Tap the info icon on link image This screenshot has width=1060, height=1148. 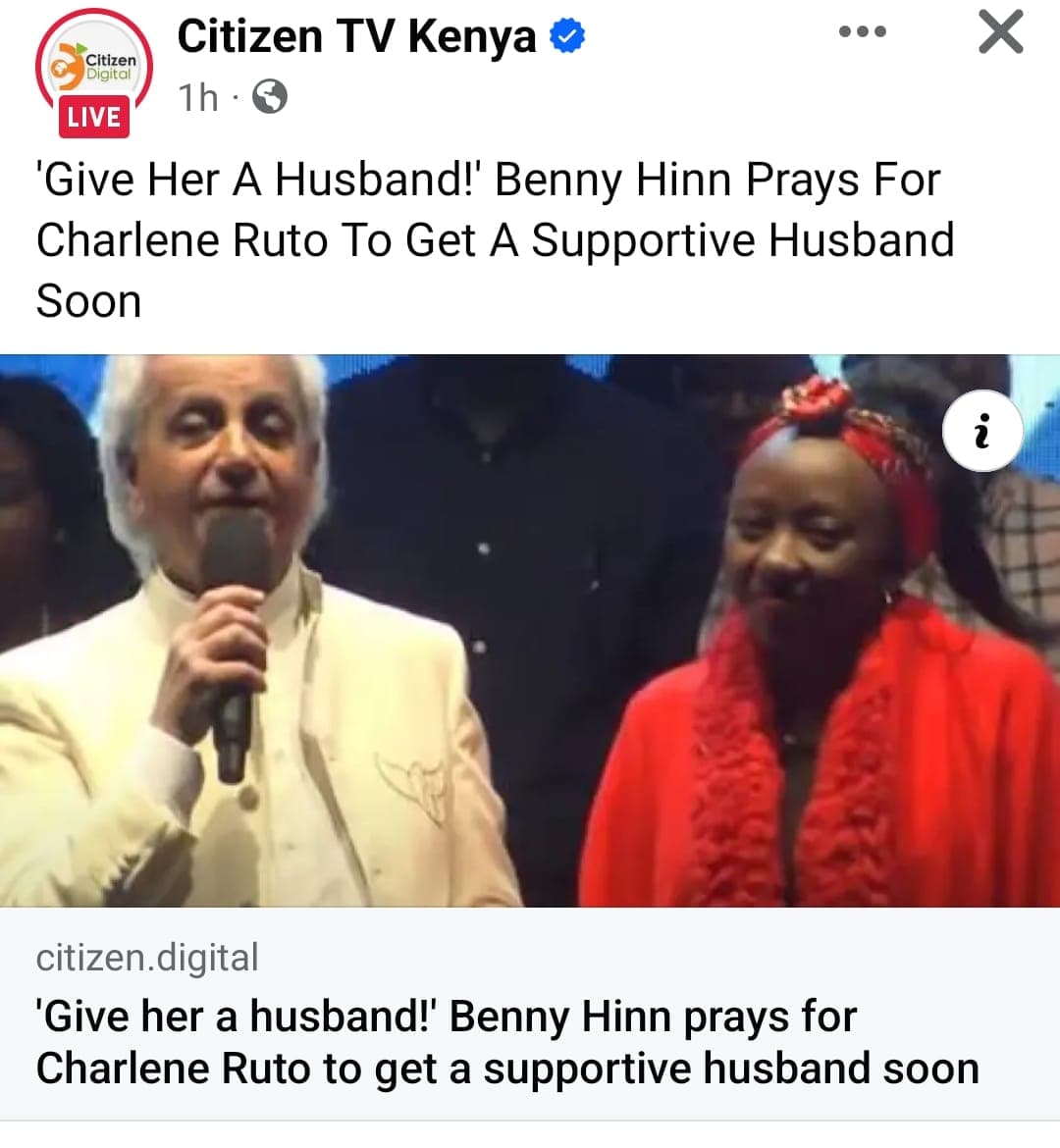click(x=982, y=431)
